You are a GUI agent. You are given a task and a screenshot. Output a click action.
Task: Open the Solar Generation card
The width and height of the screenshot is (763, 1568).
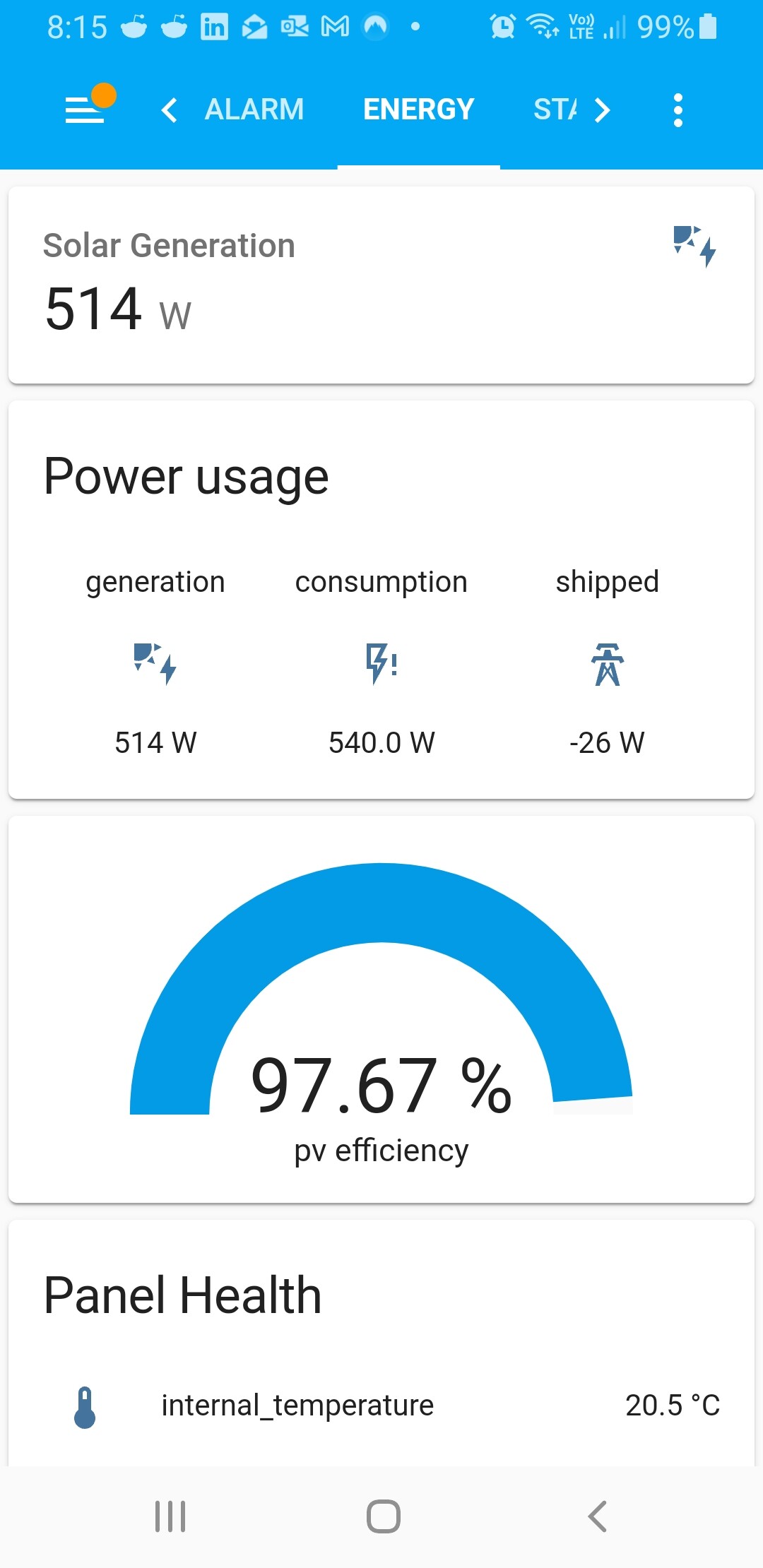pyautogui.click(x=381, y=285)
